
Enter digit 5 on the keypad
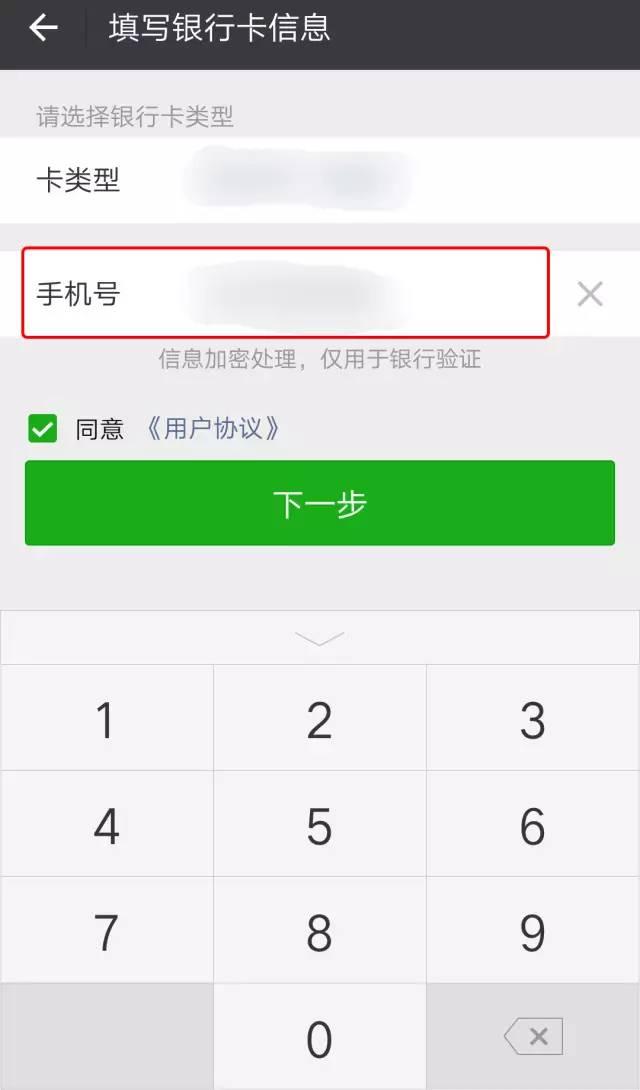(320, 824)
